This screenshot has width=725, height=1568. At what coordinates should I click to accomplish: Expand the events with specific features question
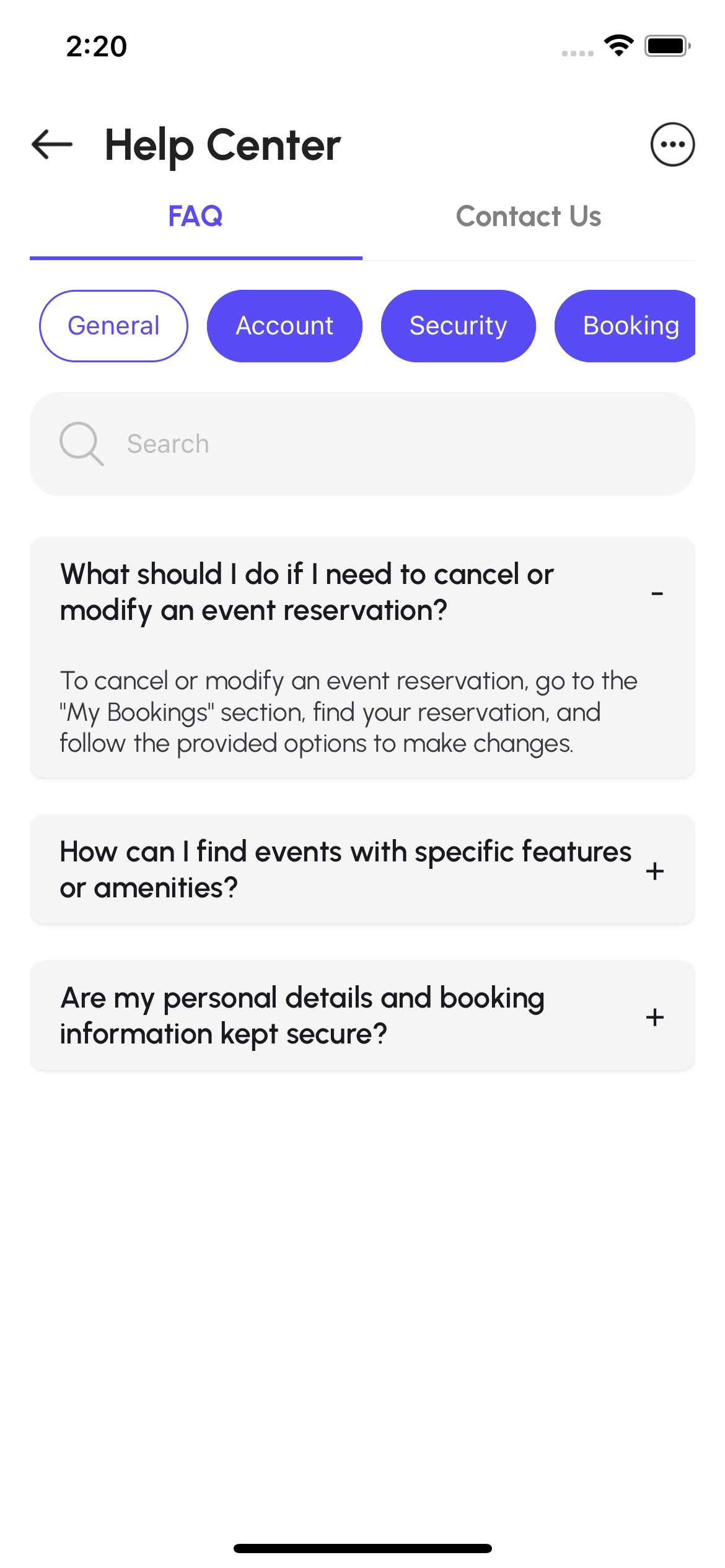[654, 871]
